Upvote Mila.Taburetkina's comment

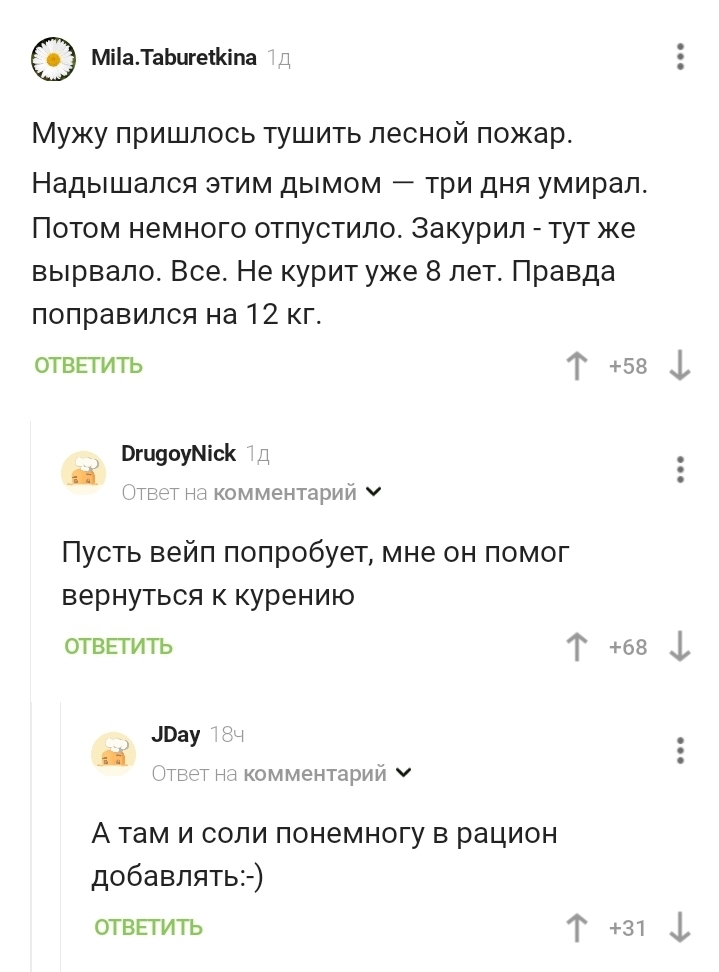(x=577, y=366)
